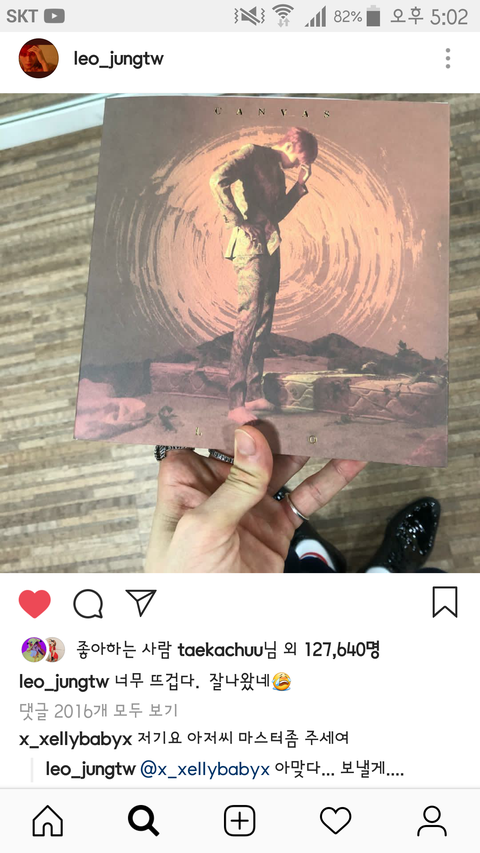Create a new post with plus tab

(239, 821)
